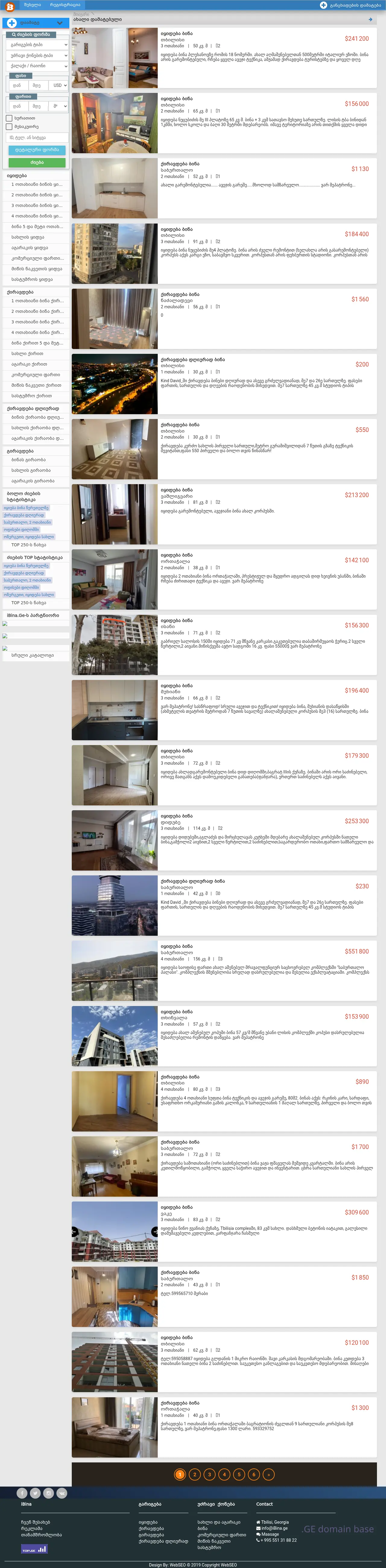
Task: Tick the სურათით checkbox
Action: click(9, 118)
